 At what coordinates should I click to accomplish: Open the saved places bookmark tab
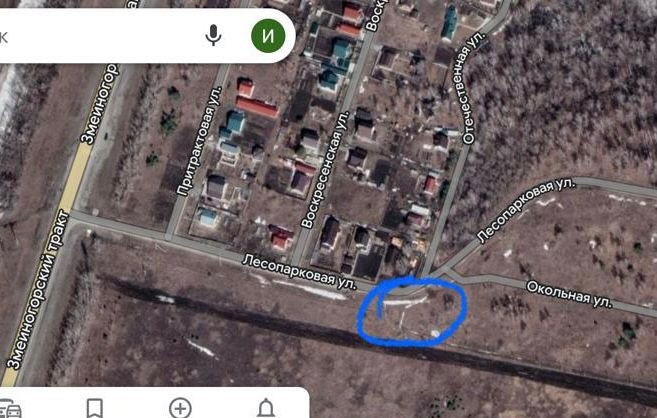(x=95, y=407)
